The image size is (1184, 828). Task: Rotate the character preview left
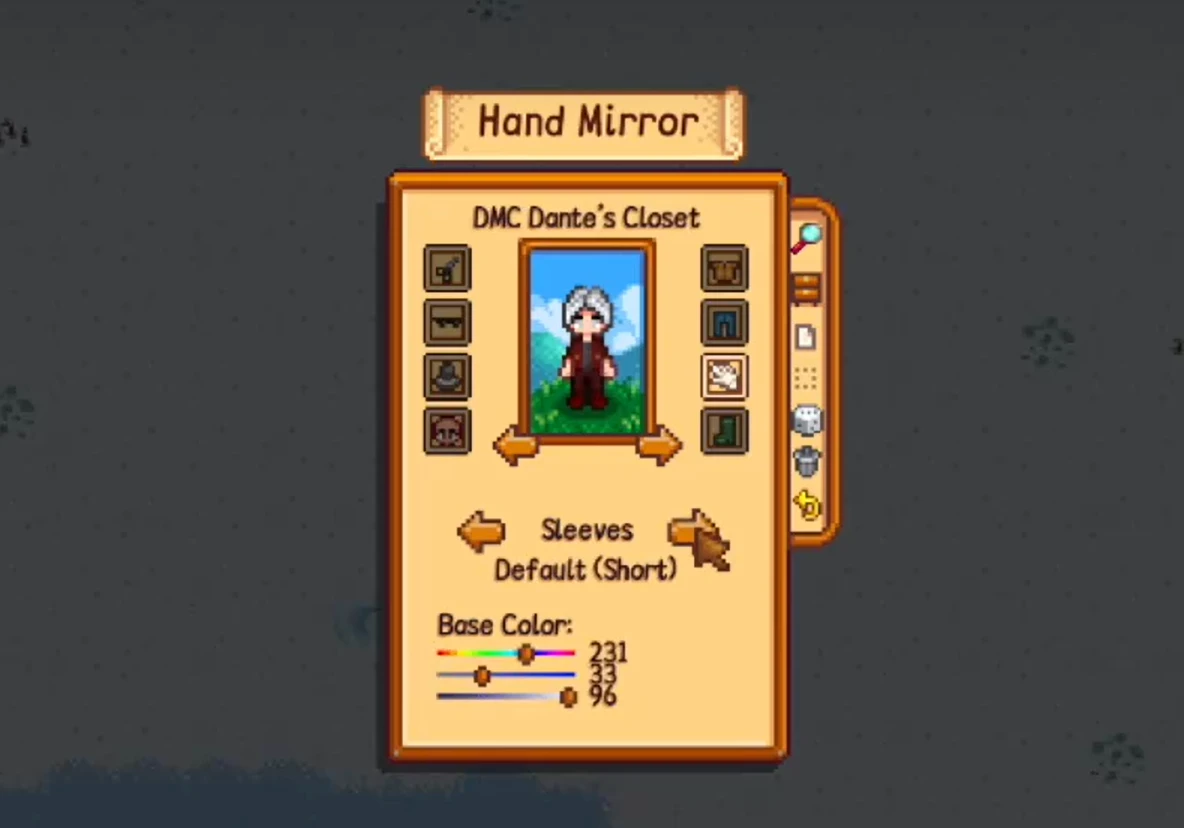[515, 445]
